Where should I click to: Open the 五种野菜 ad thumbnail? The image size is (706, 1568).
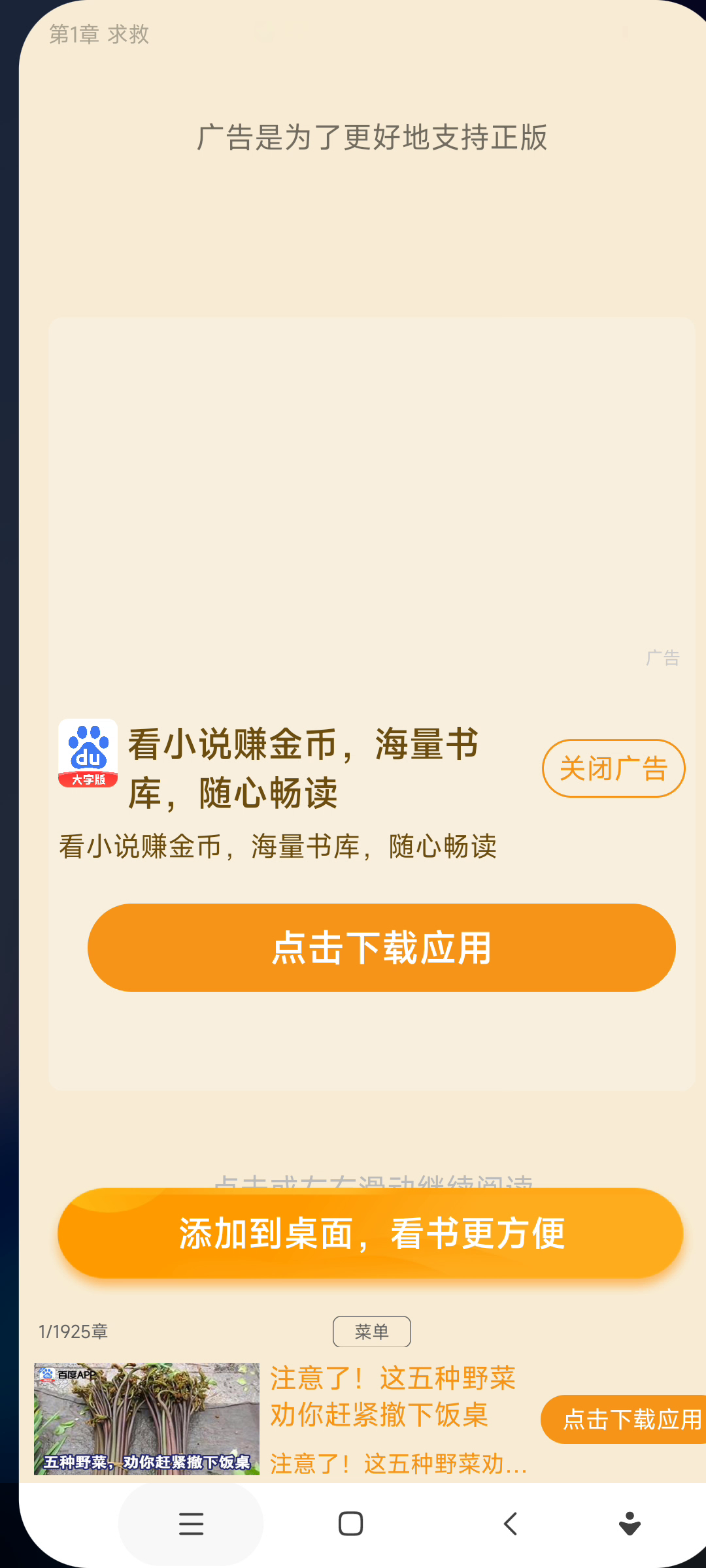point(146,1418)
